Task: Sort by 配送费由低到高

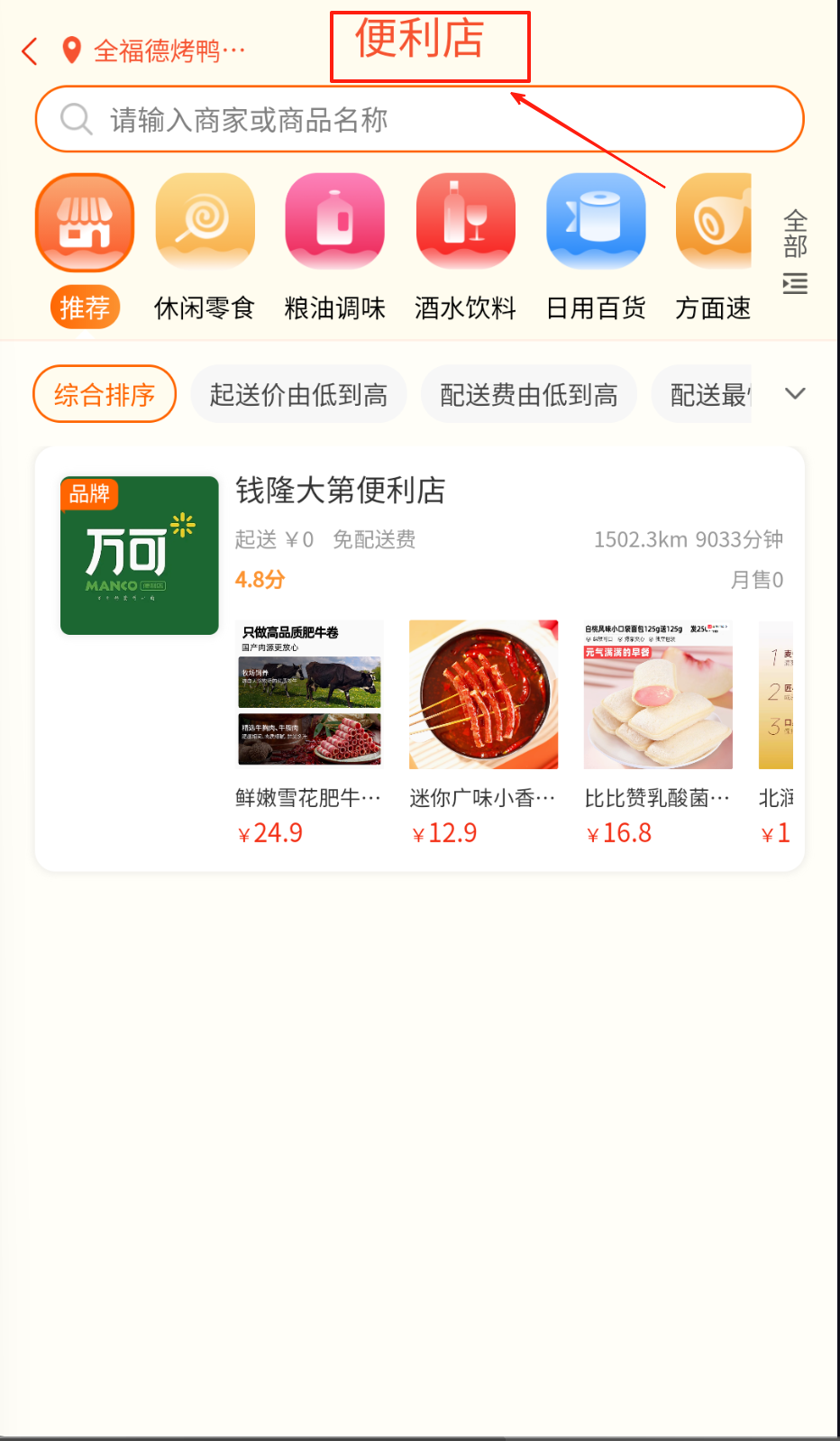Action: (529, 394)
